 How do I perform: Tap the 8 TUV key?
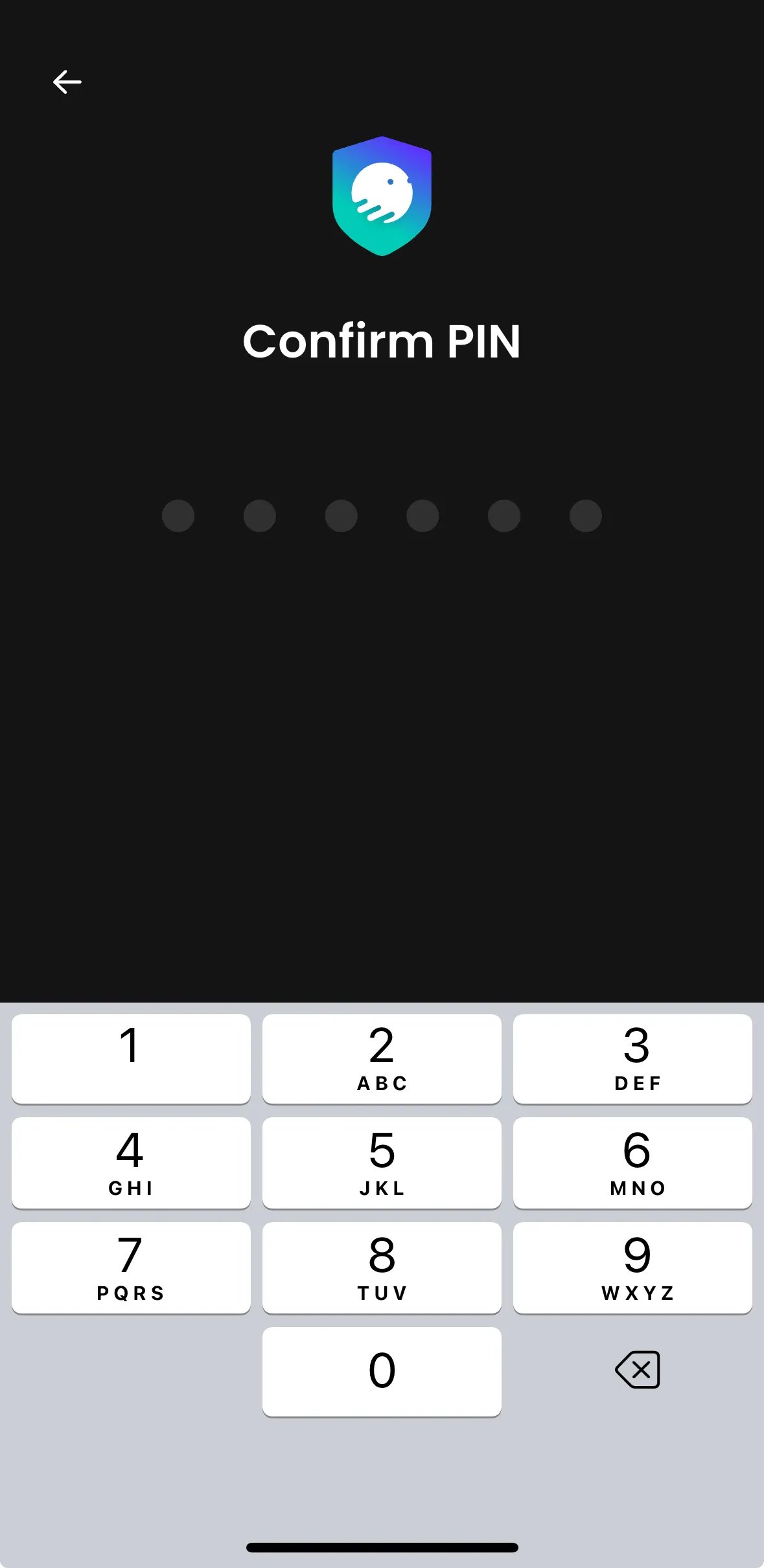click(381, 1267)
